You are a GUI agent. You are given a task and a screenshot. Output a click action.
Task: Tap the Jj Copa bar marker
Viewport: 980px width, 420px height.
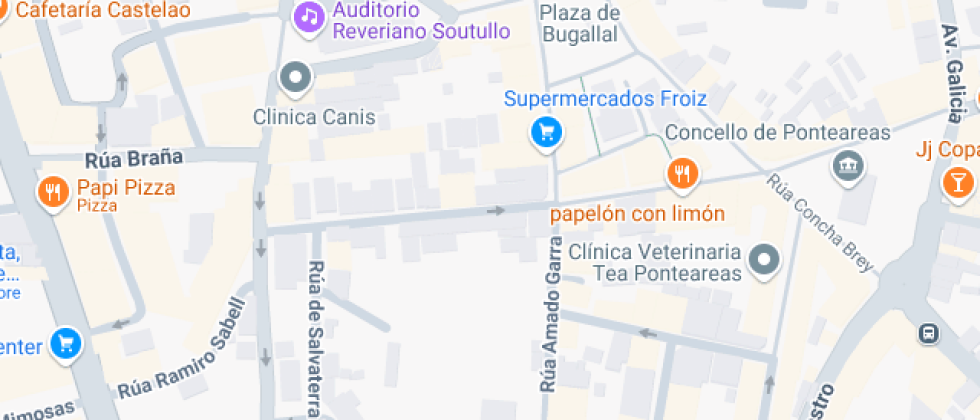pyautogui.click(x=957, y=182)
